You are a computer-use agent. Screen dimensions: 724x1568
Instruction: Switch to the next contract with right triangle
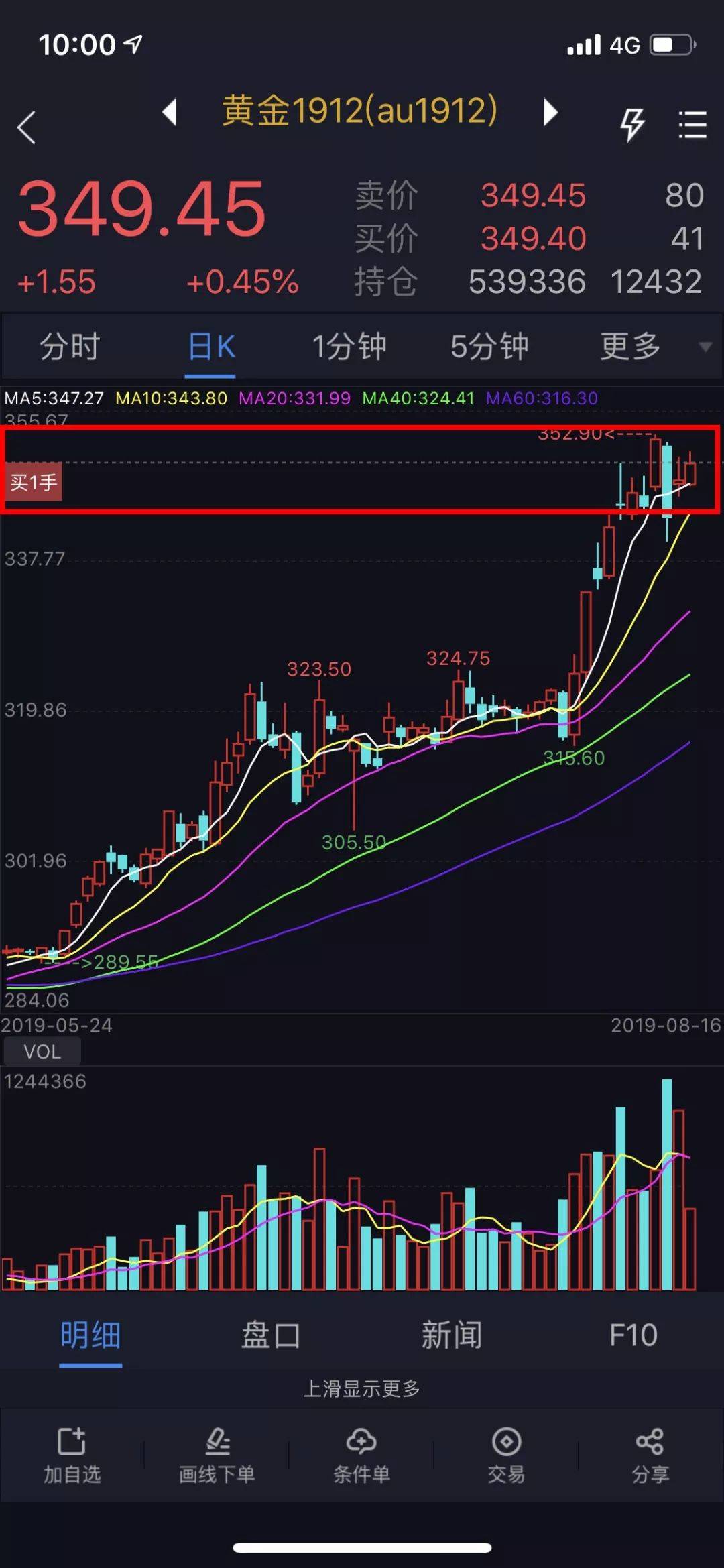550,111
